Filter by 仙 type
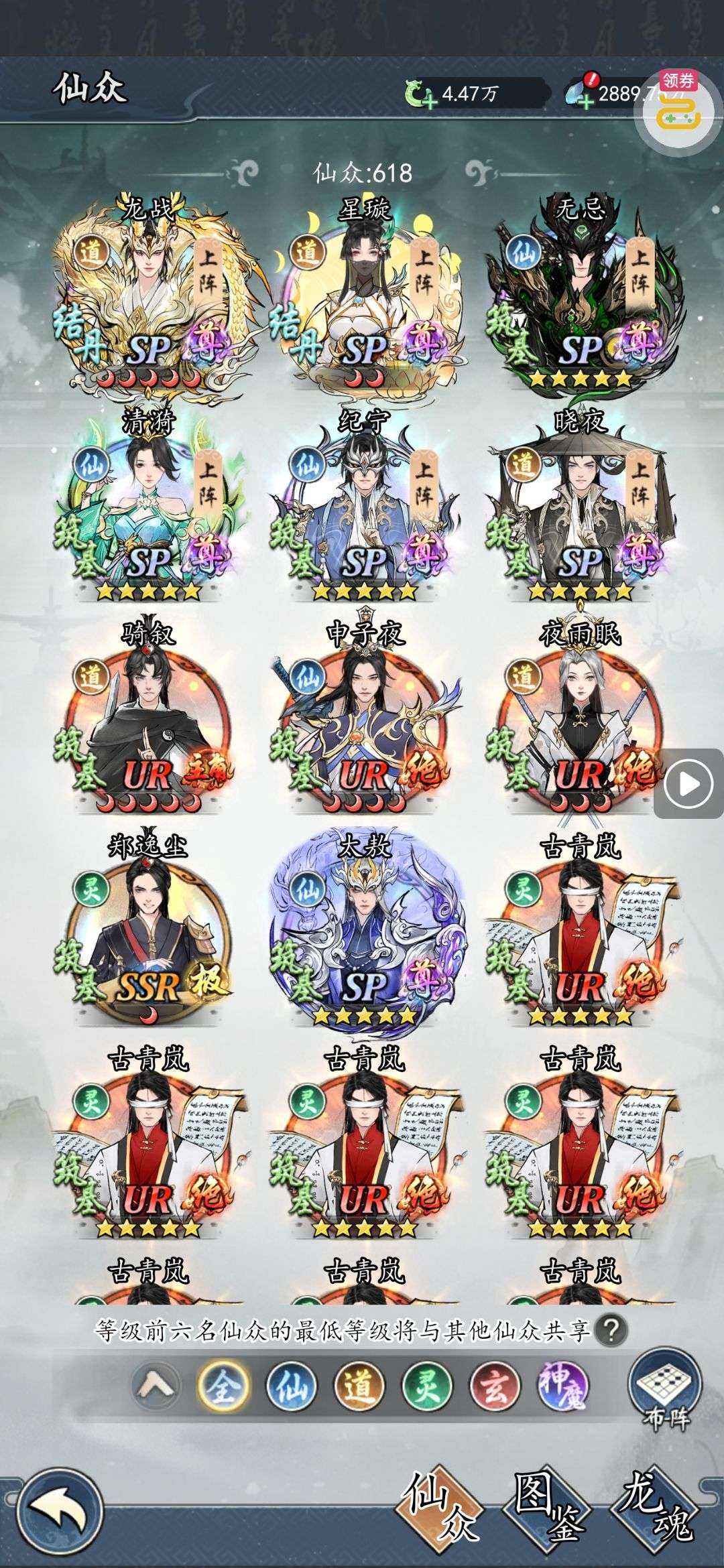 [292, 1386]
